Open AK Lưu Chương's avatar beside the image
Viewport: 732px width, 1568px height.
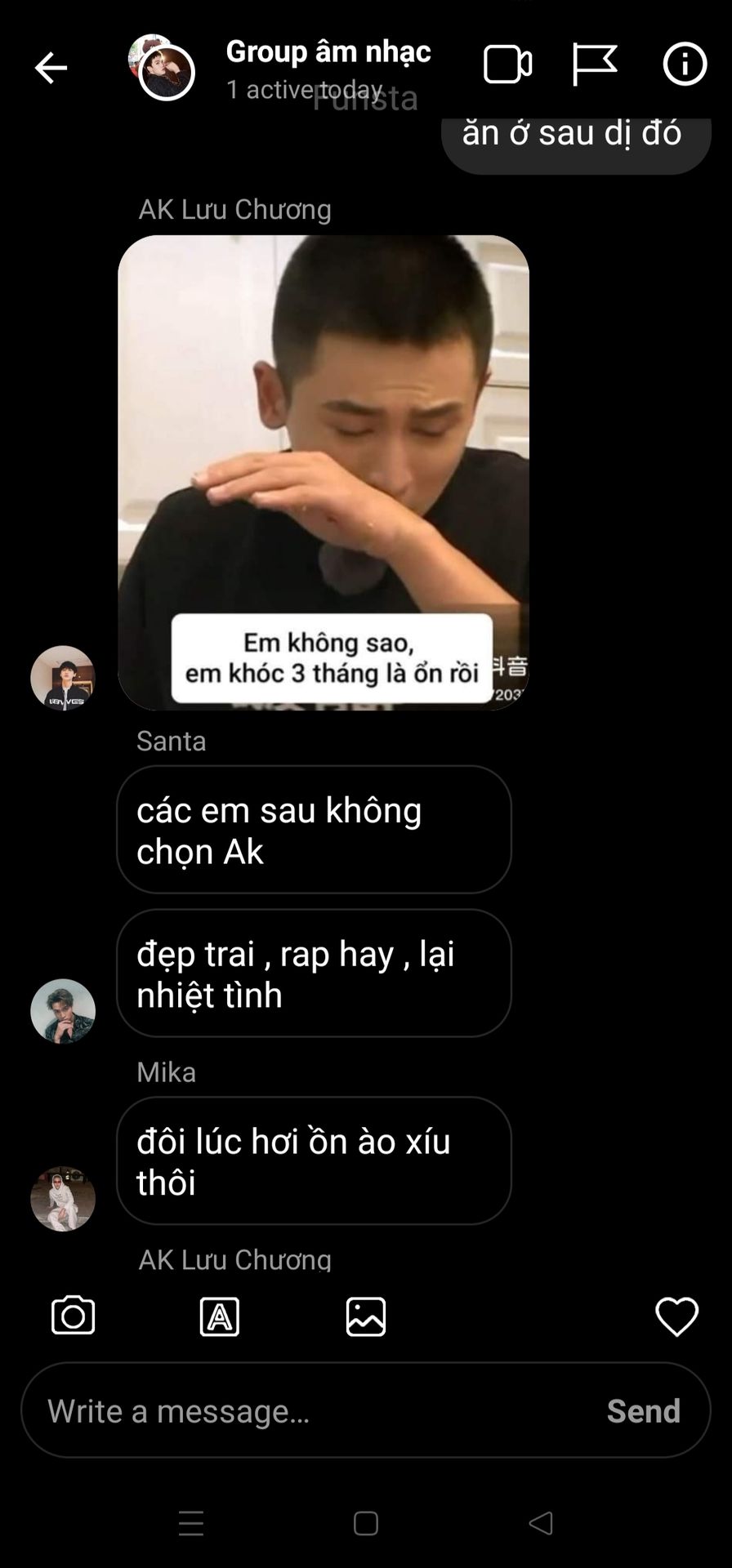[x=63, y=678]
